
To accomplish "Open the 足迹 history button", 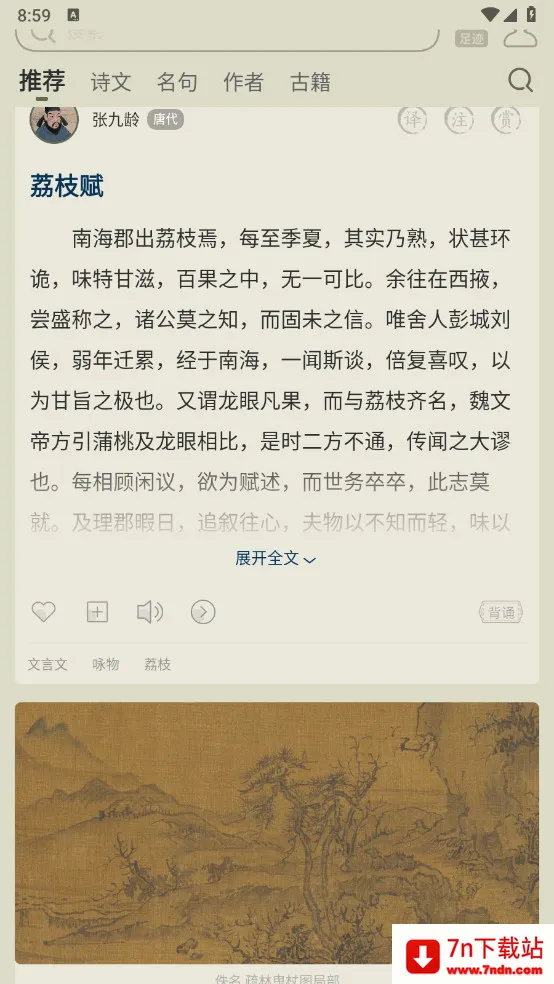I will click(471, 38).
